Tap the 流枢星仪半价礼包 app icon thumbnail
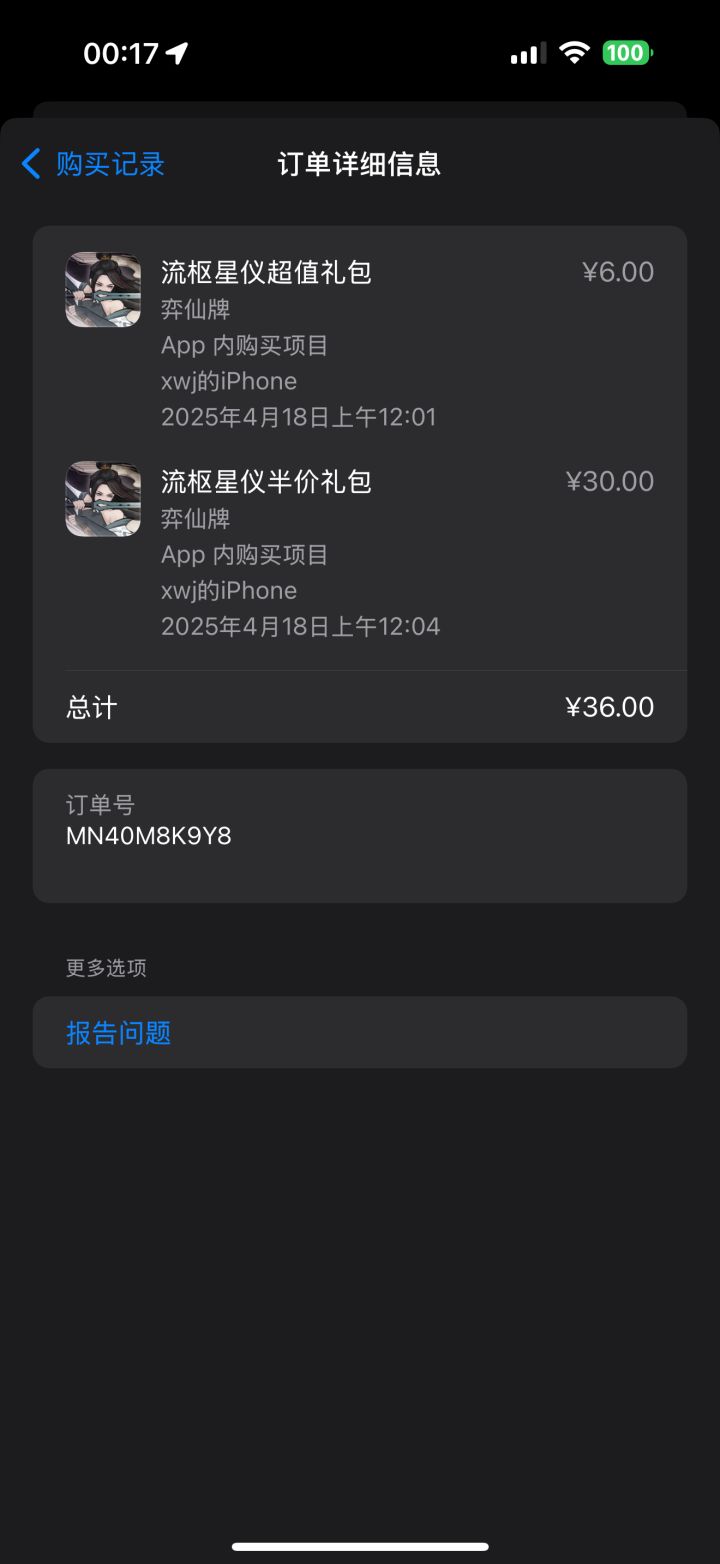 coord(103,499)
